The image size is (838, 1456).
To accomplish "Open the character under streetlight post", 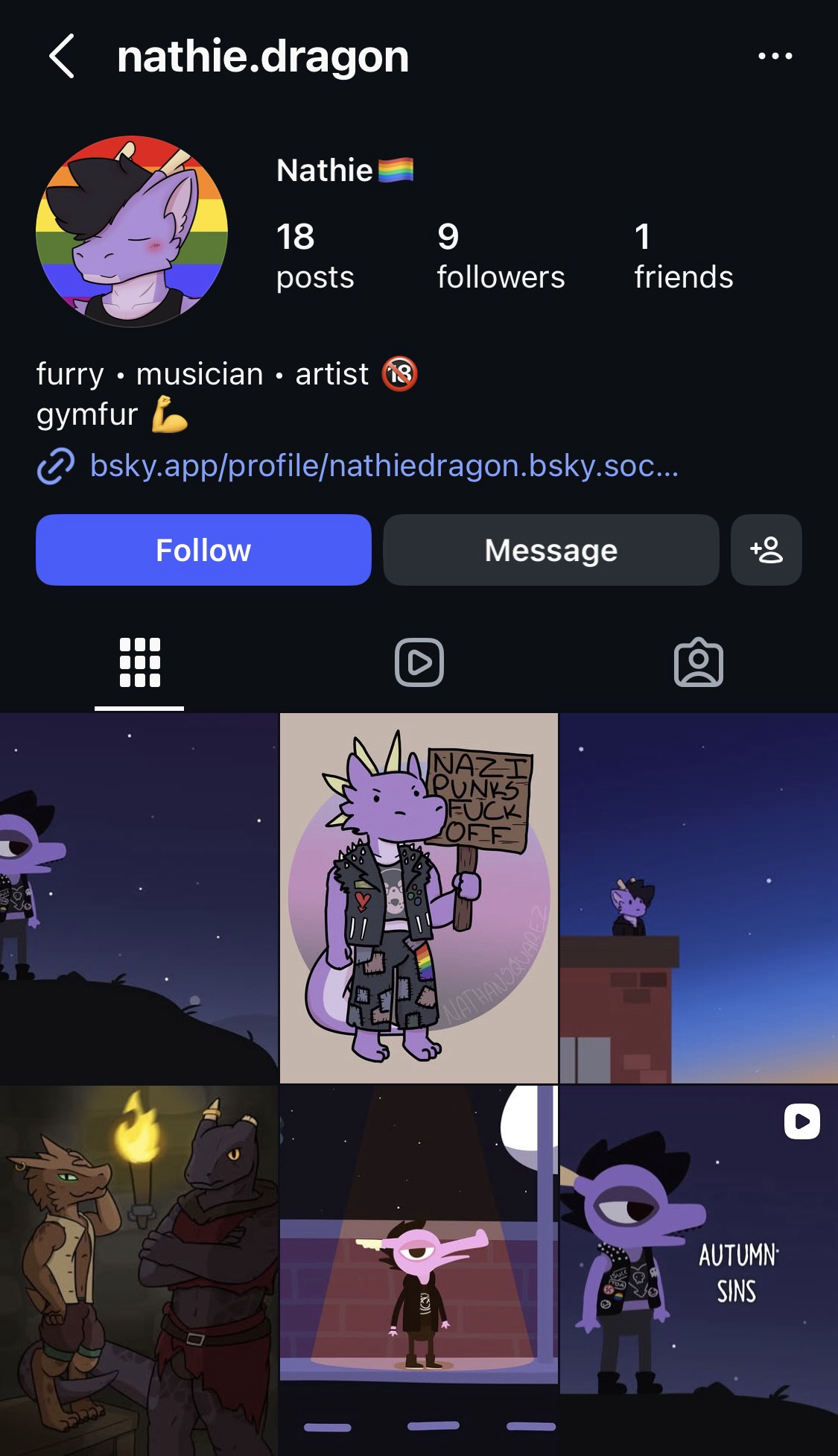I will [x=419, y=1270].
